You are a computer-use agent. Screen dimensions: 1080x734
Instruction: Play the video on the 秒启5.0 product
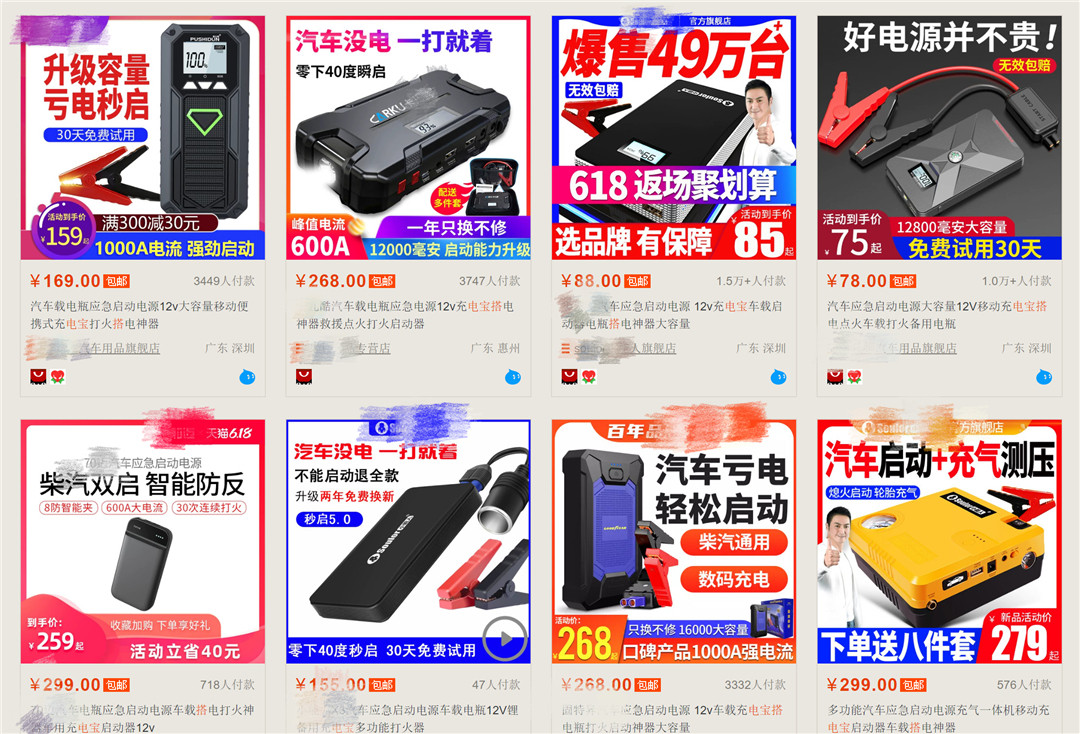pos(506,637)
